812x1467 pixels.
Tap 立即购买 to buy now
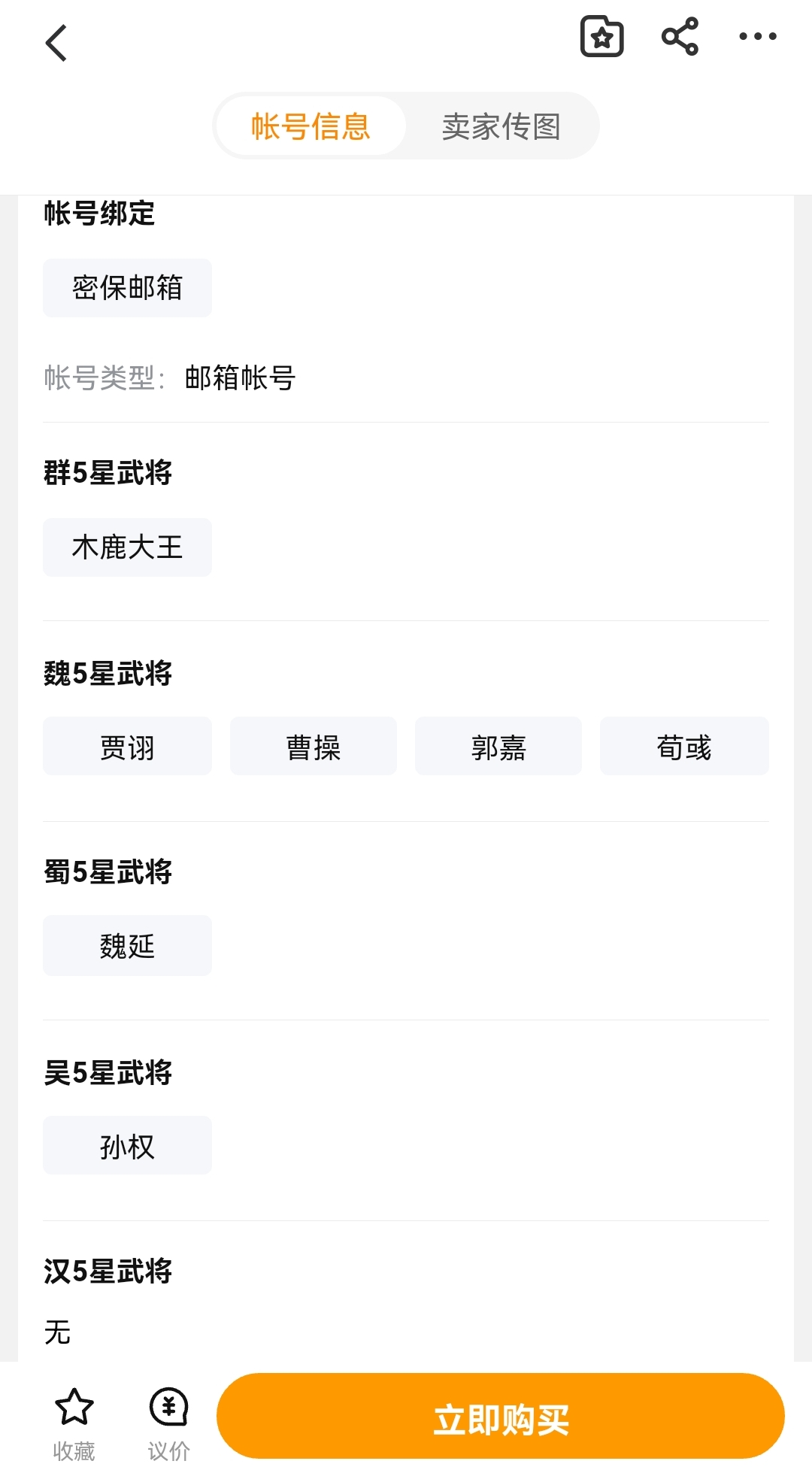pyautogui.click(x=500, y=1418)
